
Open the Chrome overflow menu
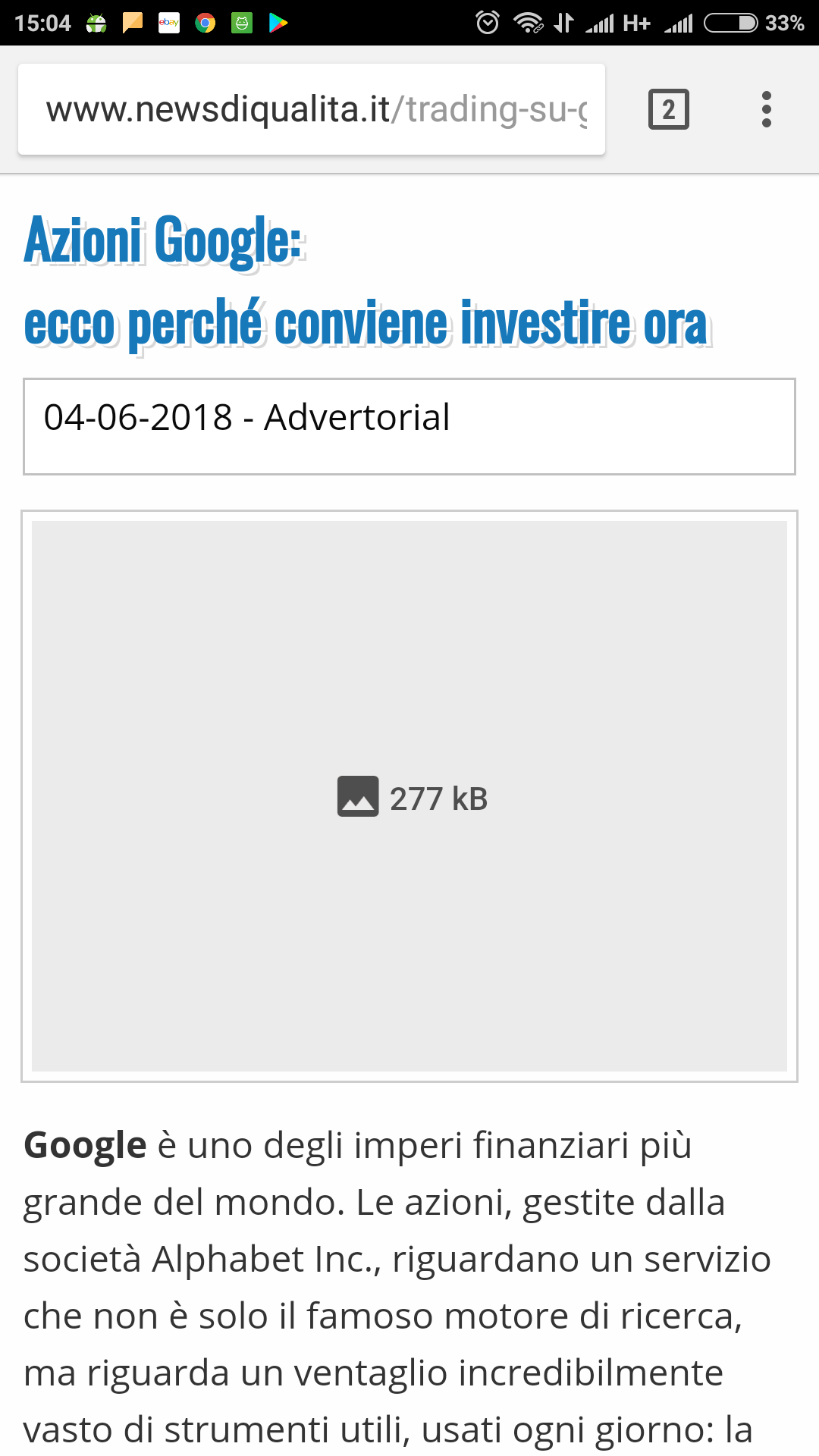(x=767, y=109)
